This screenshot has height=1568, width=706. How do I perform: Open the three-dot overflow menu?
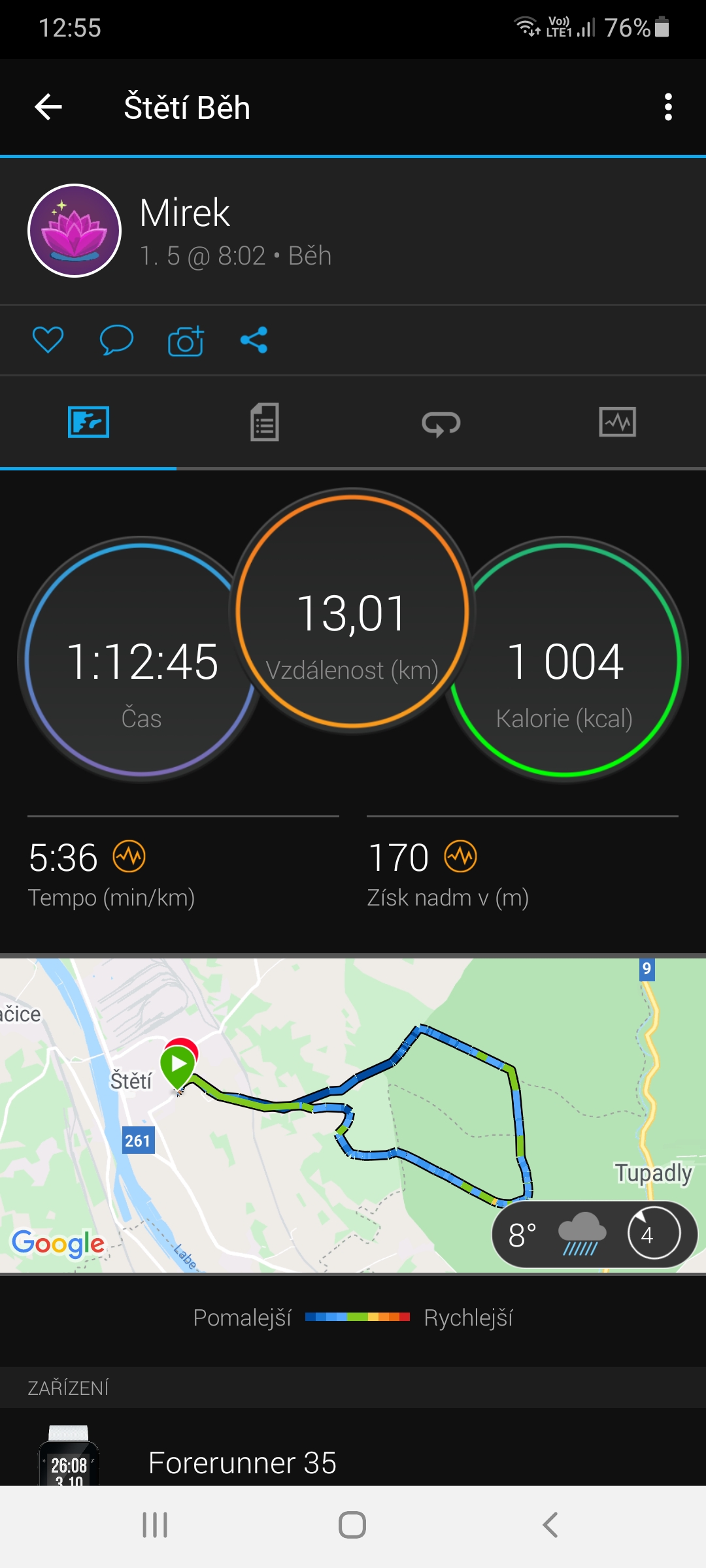(667, 107)
